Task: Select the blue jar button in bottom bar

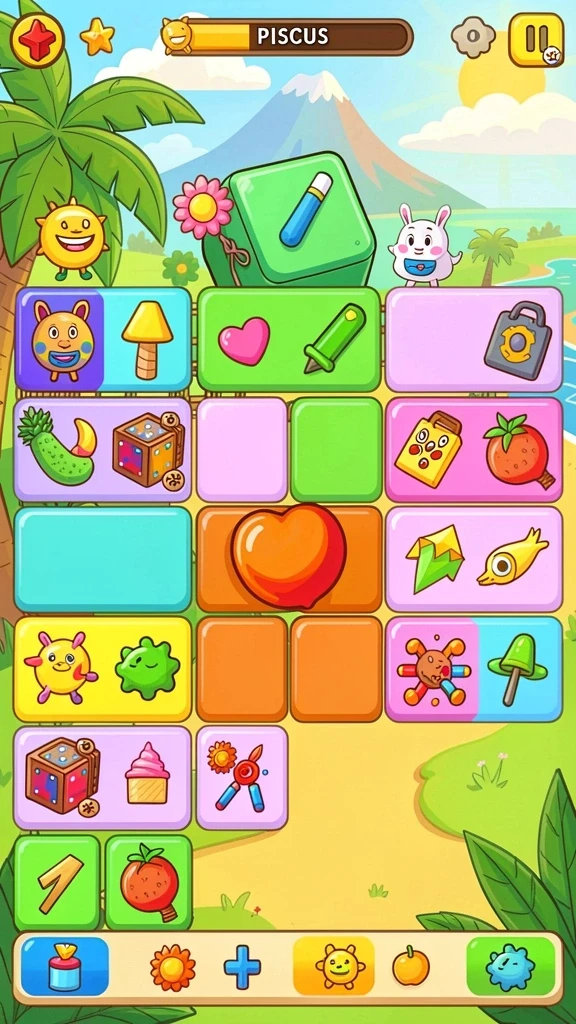Action: tap(65, 966)
